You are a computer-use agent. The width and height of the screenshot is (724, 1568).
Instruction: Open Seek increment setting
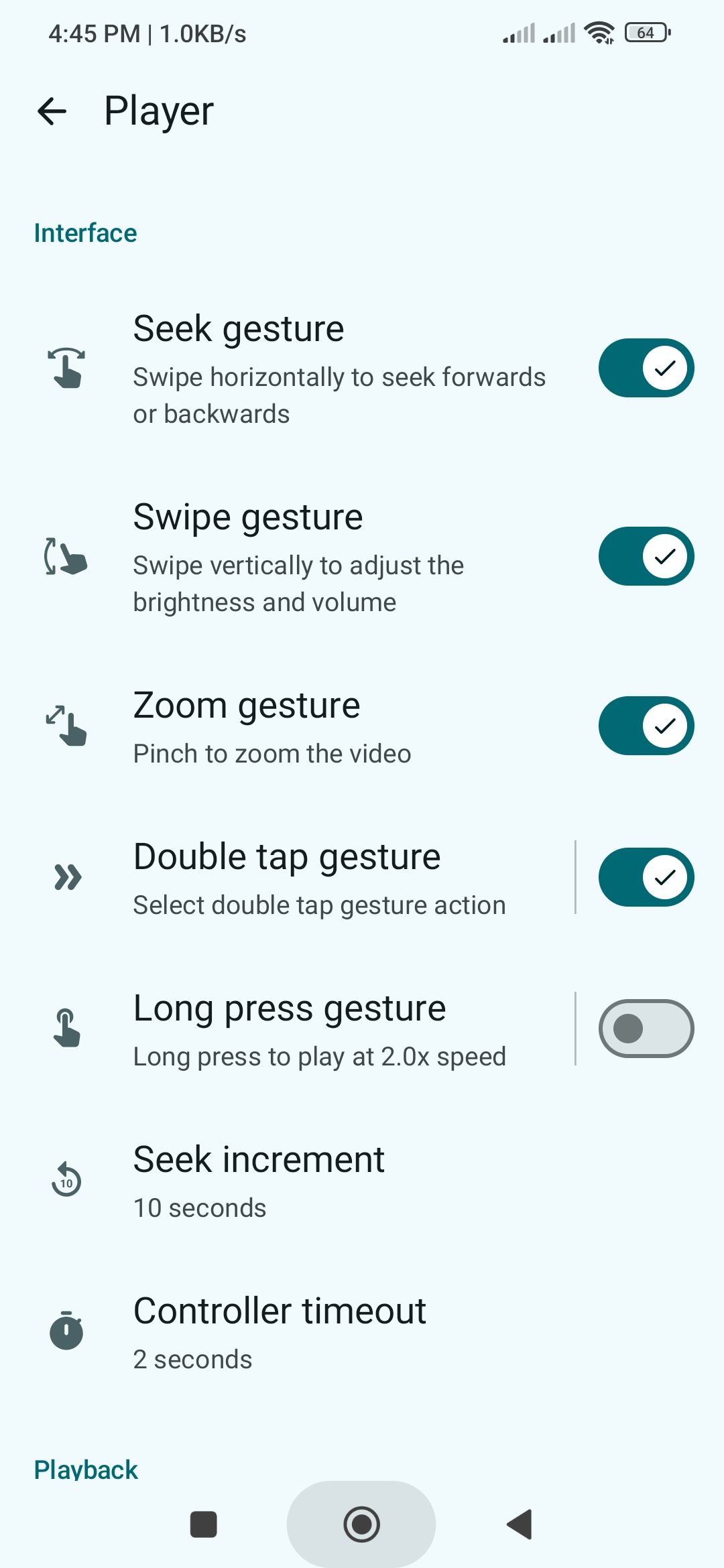362,1180
